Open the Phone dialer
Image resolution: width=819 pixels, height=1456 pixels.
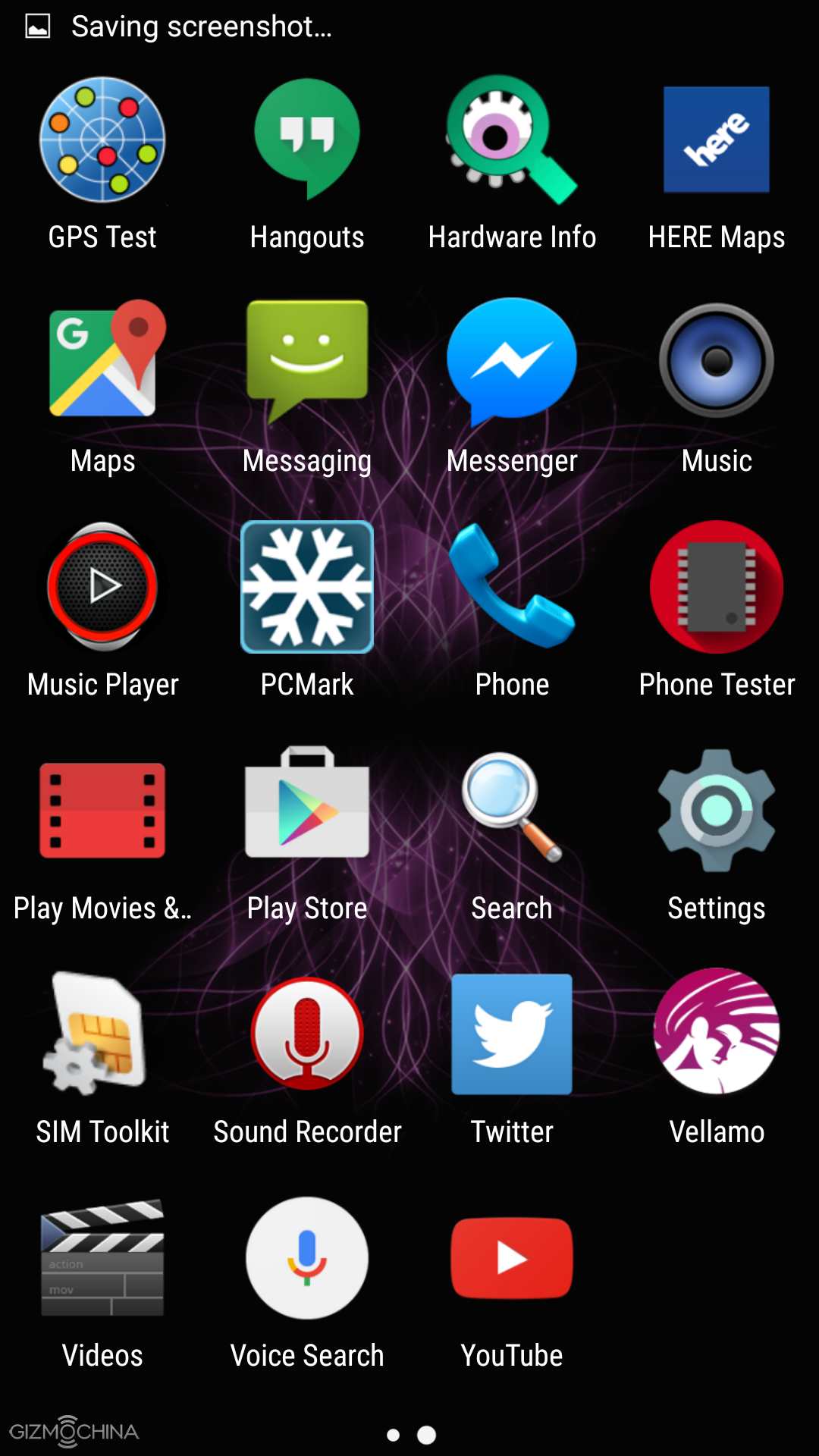(512, 585)
